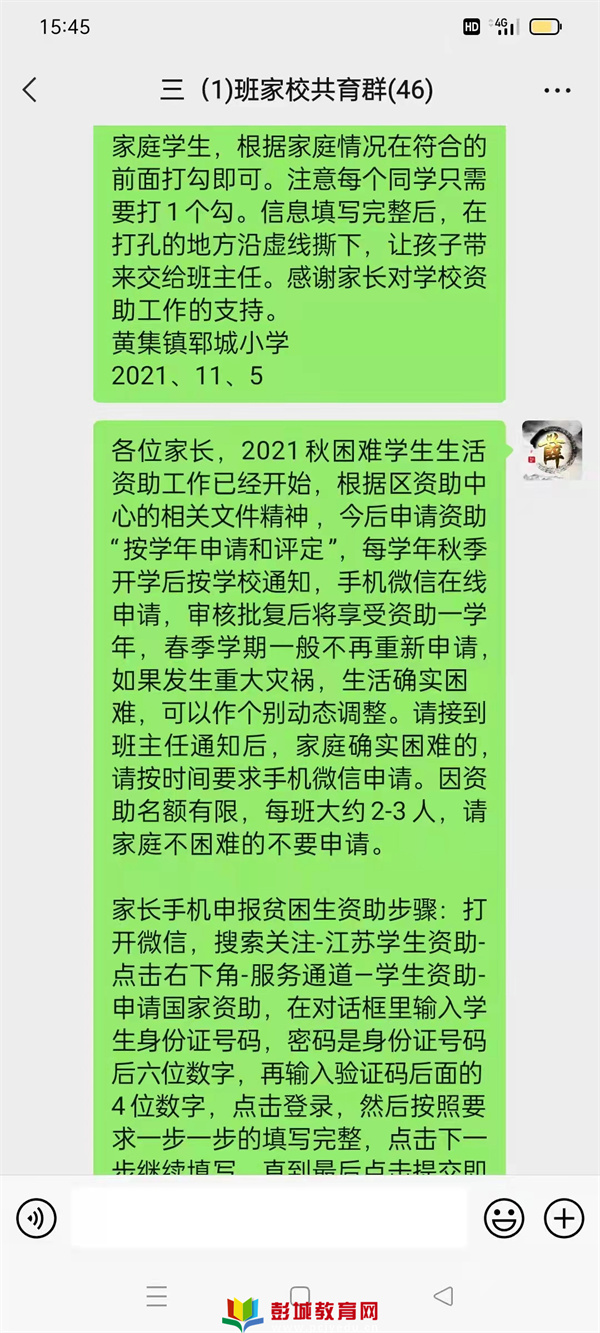
Task: Tap the sender's avatar
Action: pyautogui.click(x=552, y=450)
